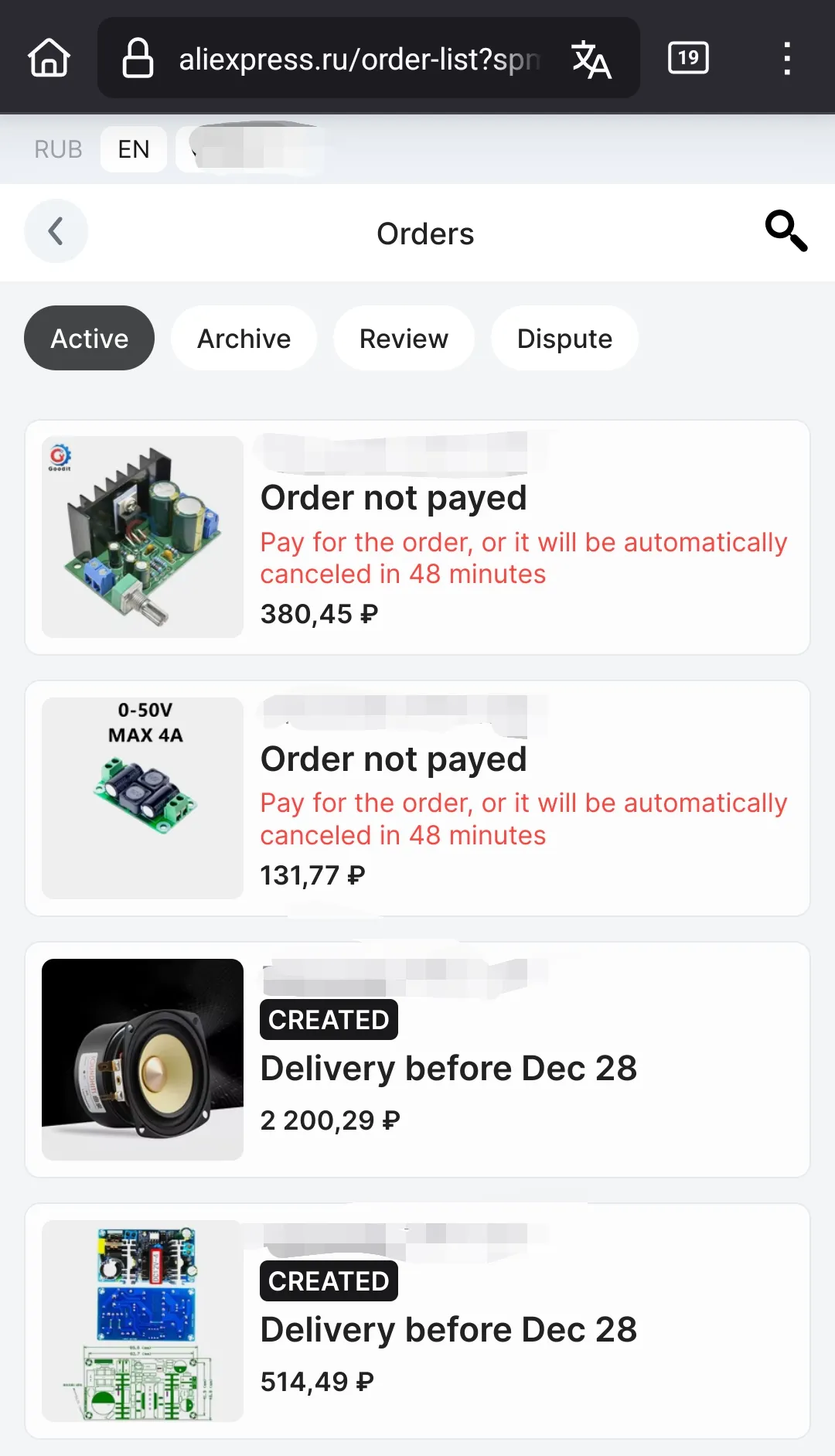Select the Active orders filter

[x=90, y=339]
